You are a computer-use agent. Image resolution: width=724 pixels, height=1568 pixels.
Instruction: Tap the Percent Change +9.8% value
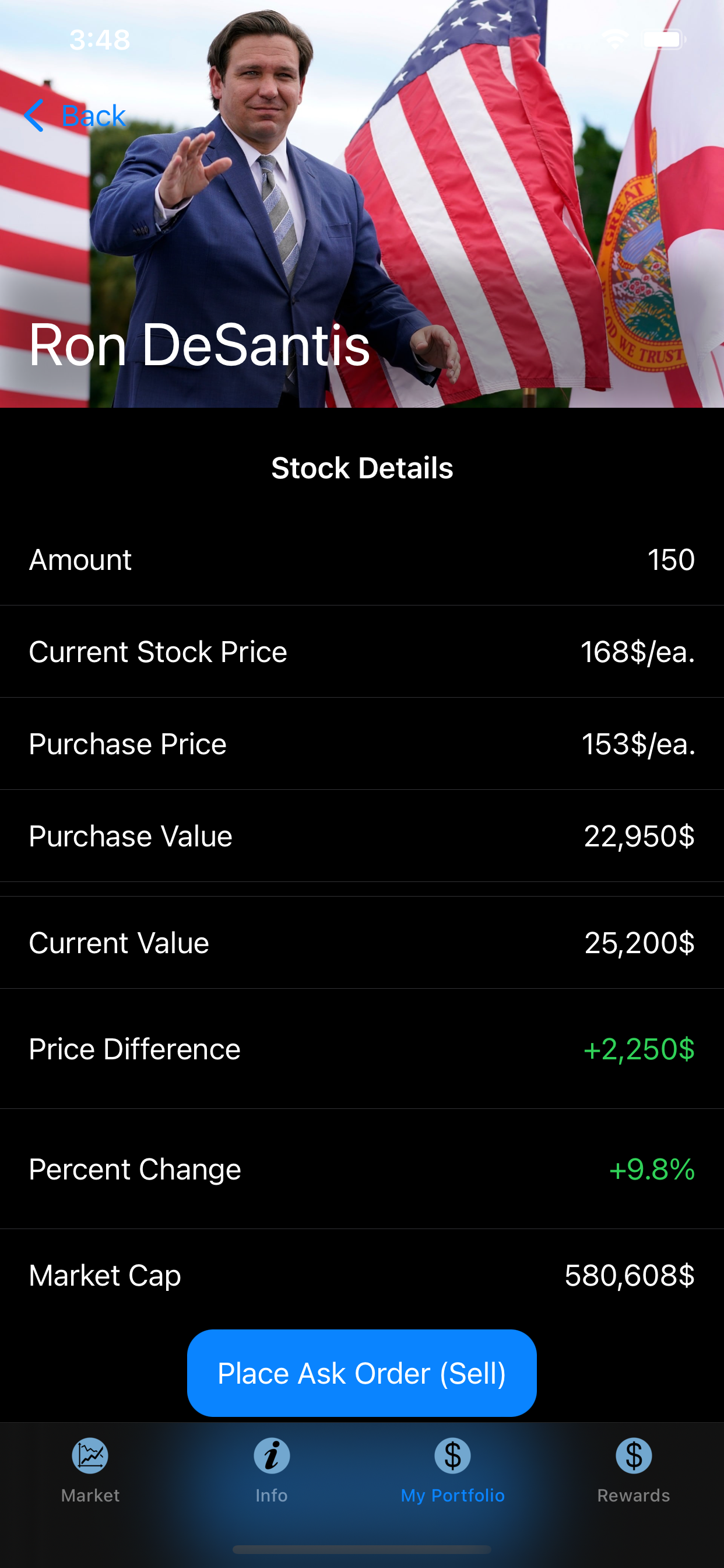(652, 1168)
